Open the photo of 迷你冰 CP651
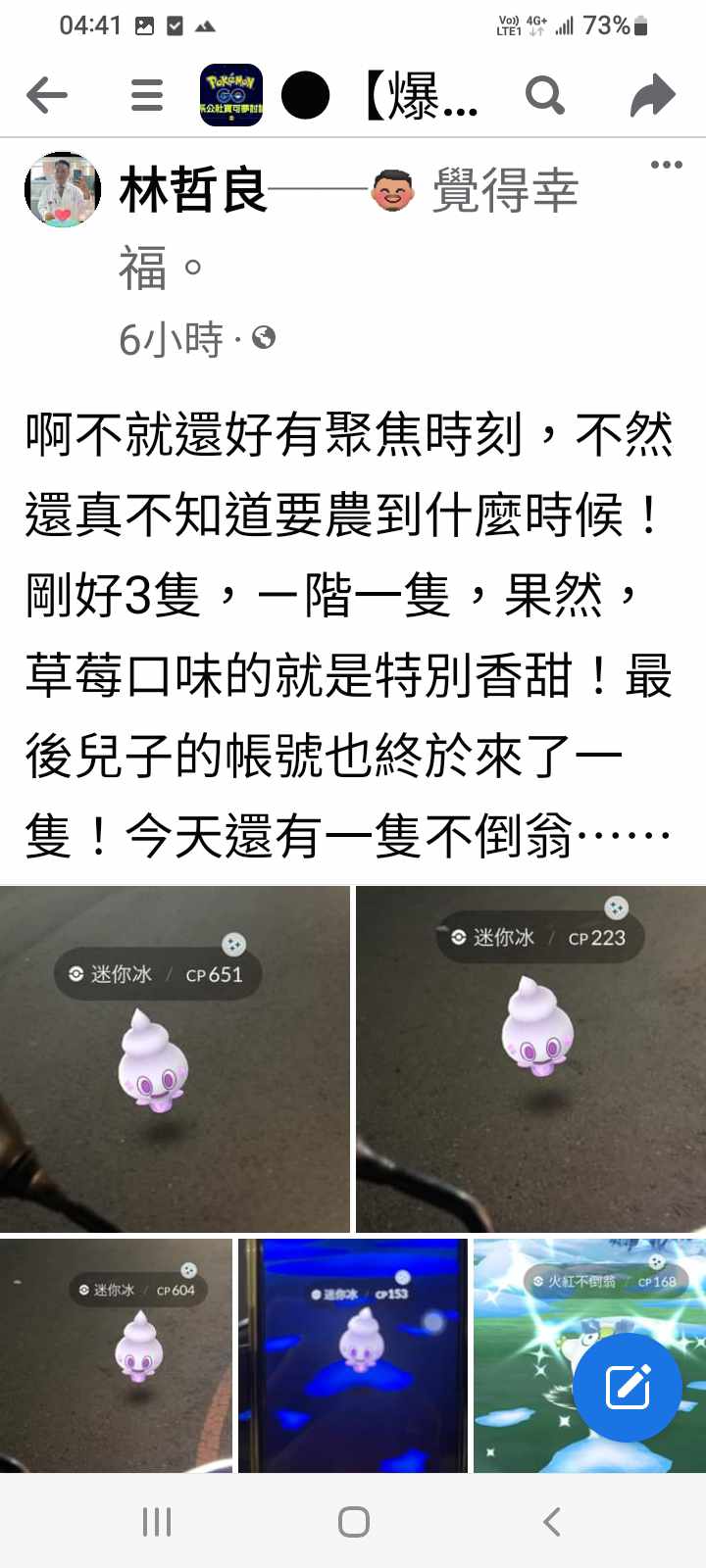Image resolution: width=706 pixels, height=1568 pixels. click(175, 1058)
